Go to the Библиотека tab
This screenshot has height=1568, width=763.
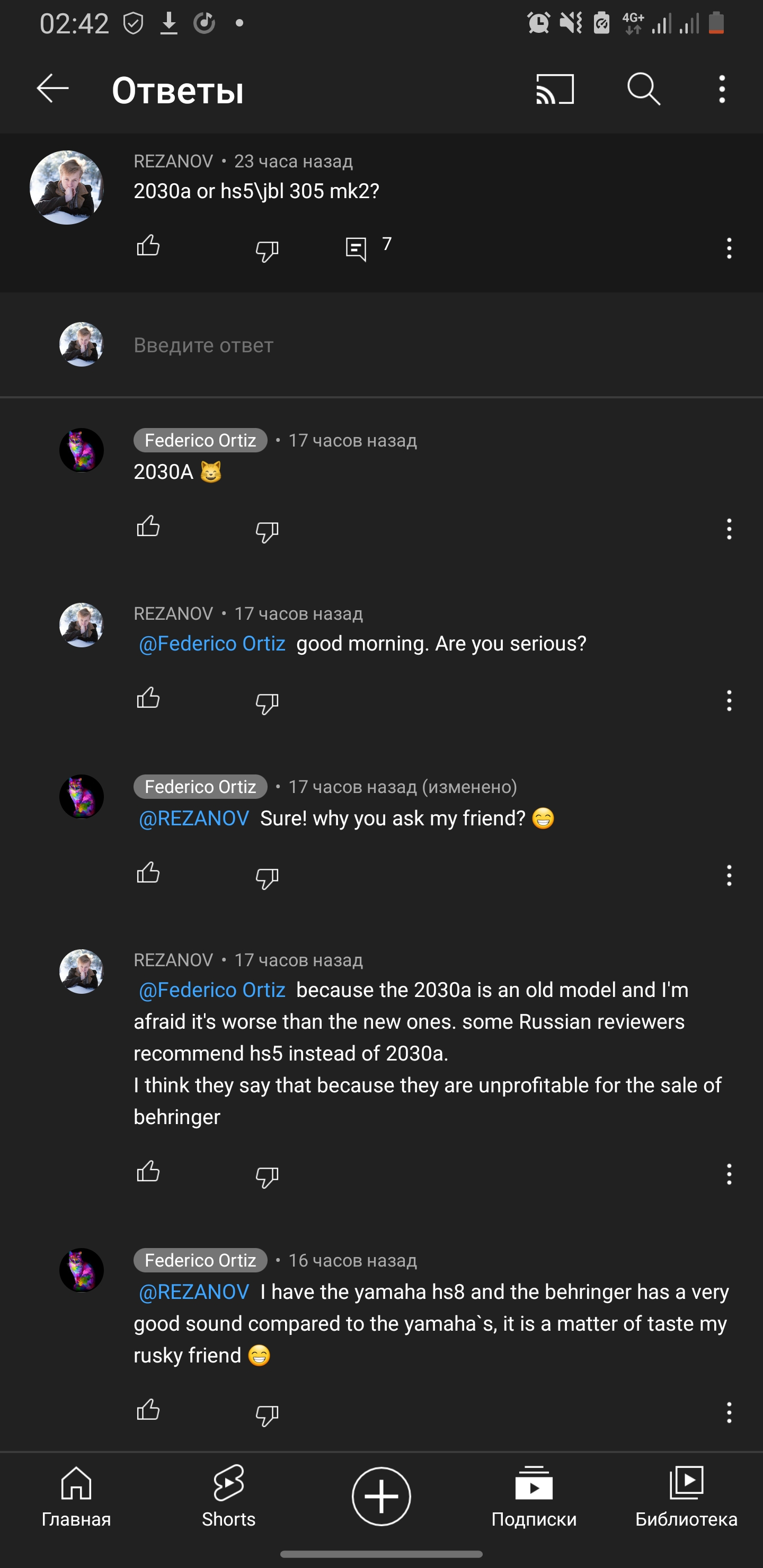coord(686,1495)
